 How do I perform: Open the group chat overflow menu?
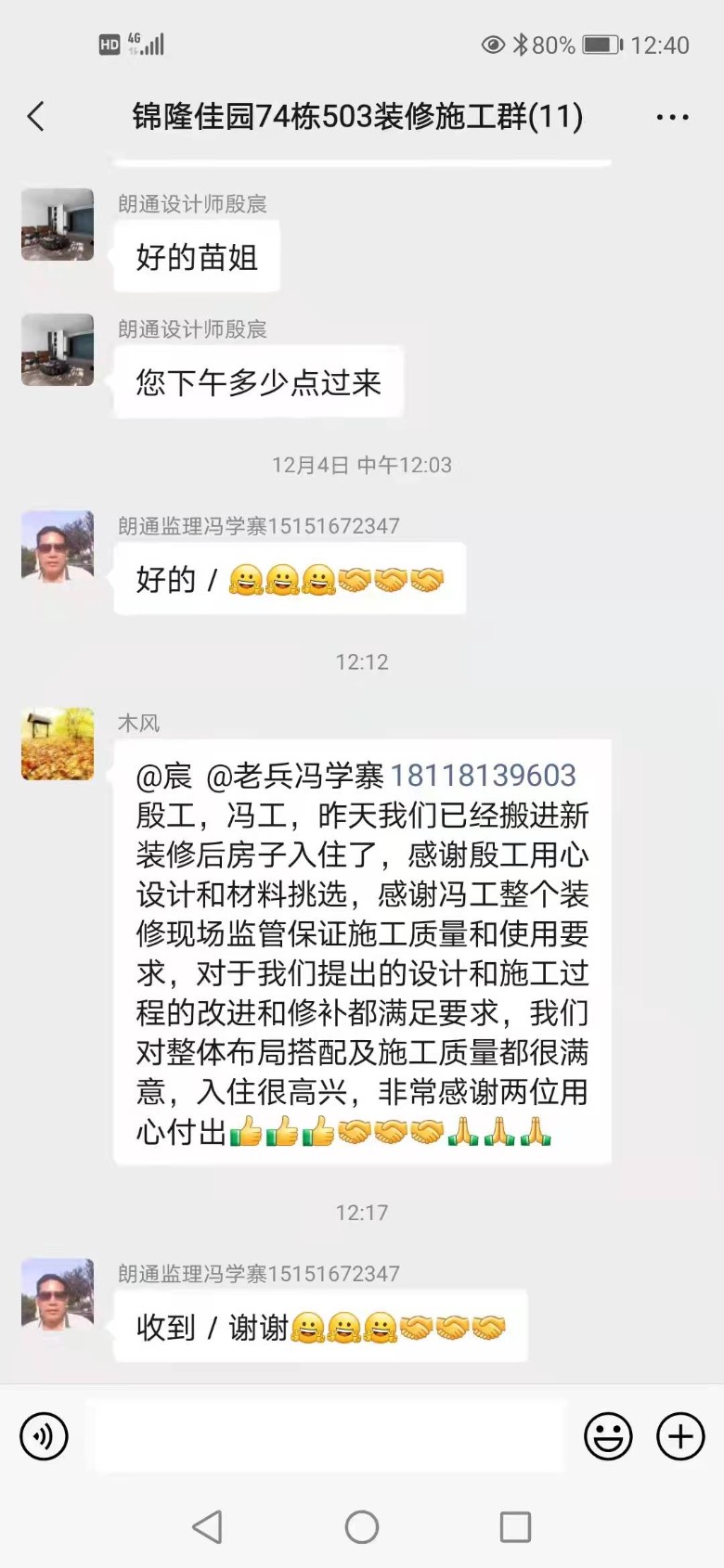[x=672, y=117]
